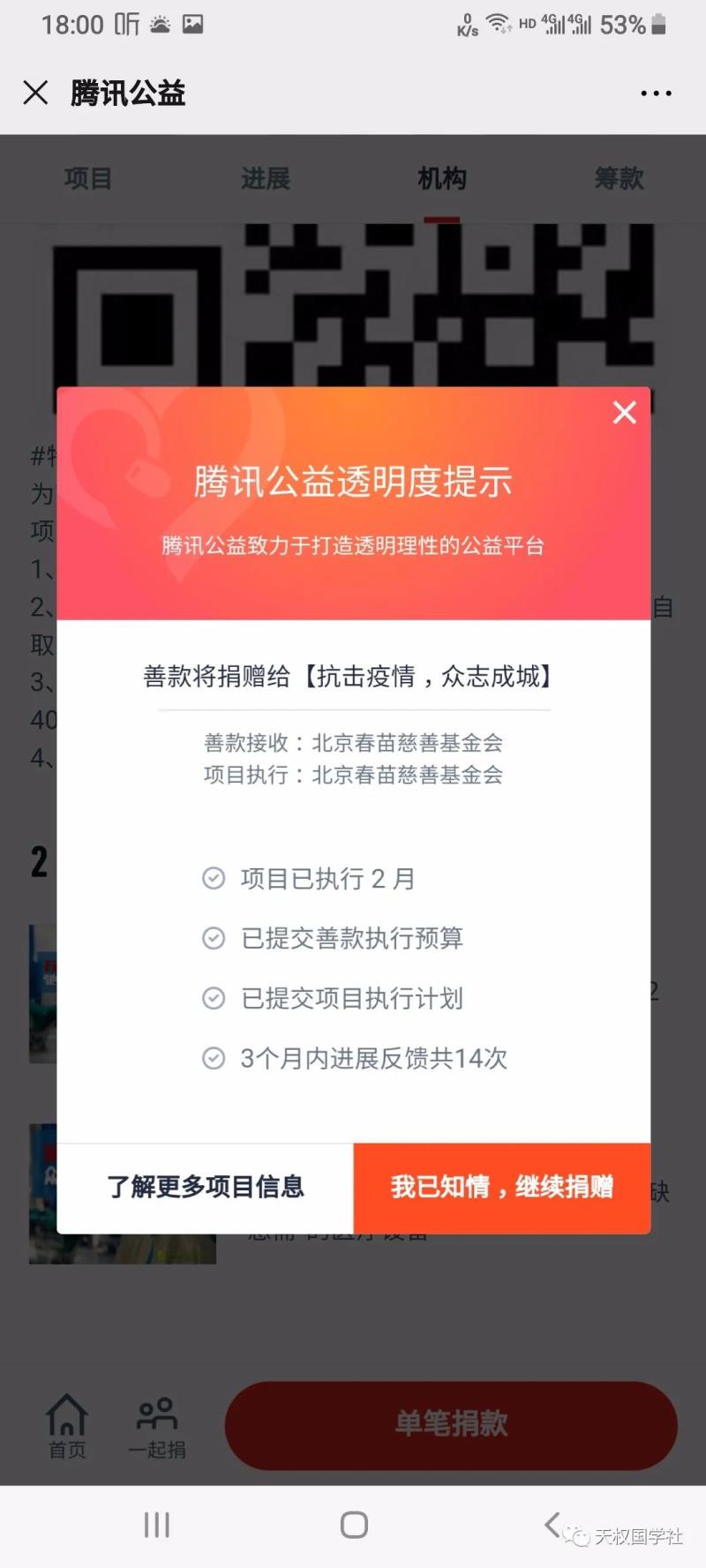Dismiss the transparency dialog with the X

pos(624,412)
